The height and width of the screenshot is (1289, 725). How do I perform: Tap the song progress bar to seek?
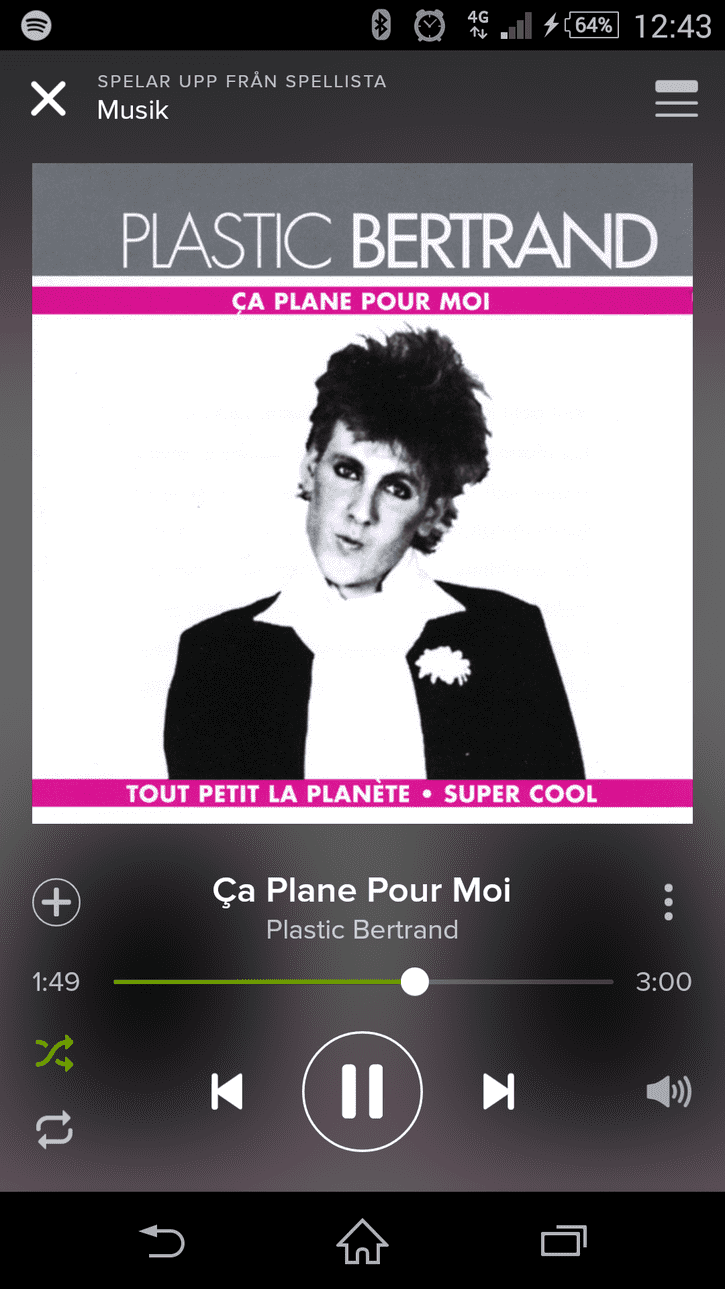363,982
